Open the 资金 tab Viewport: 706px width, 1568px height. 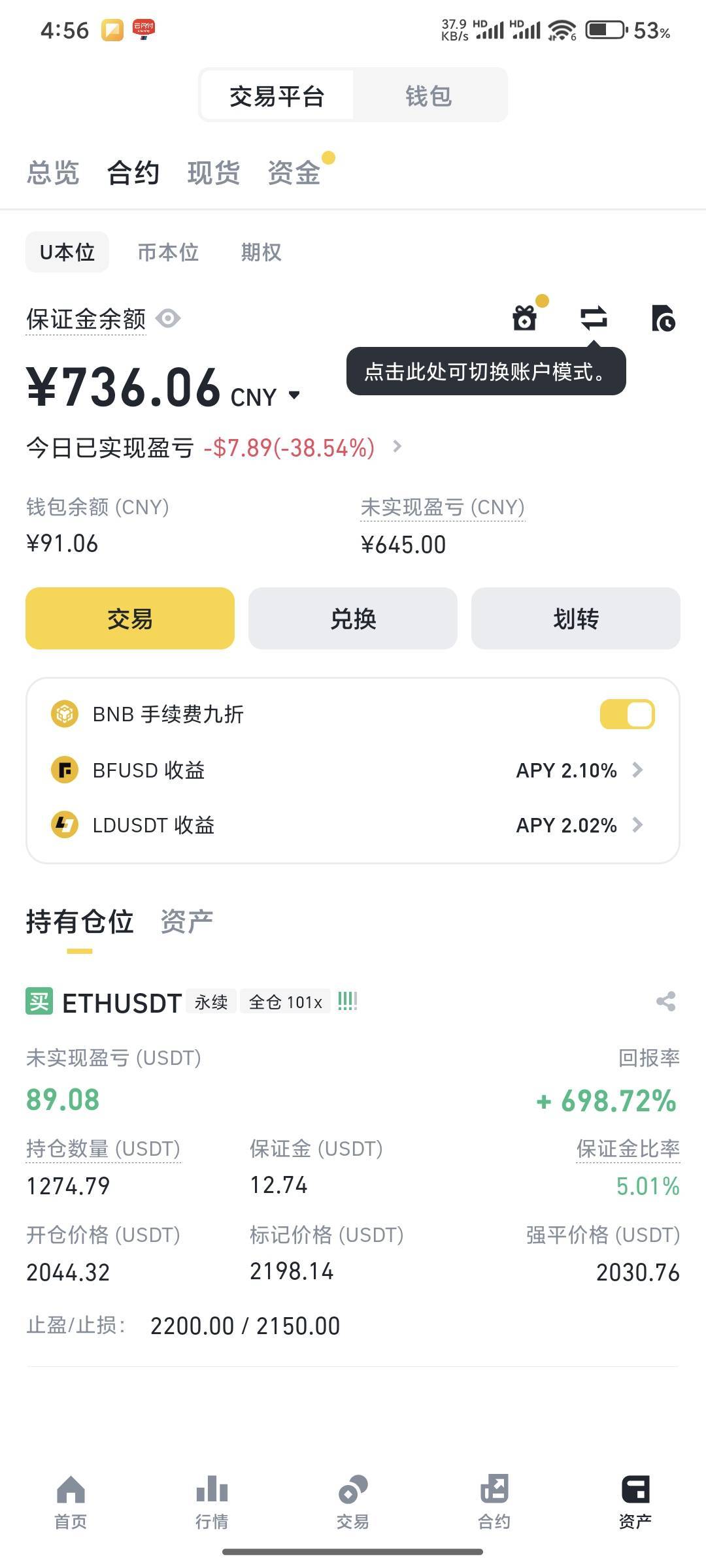pyautogui.click(x=294, y=173)
